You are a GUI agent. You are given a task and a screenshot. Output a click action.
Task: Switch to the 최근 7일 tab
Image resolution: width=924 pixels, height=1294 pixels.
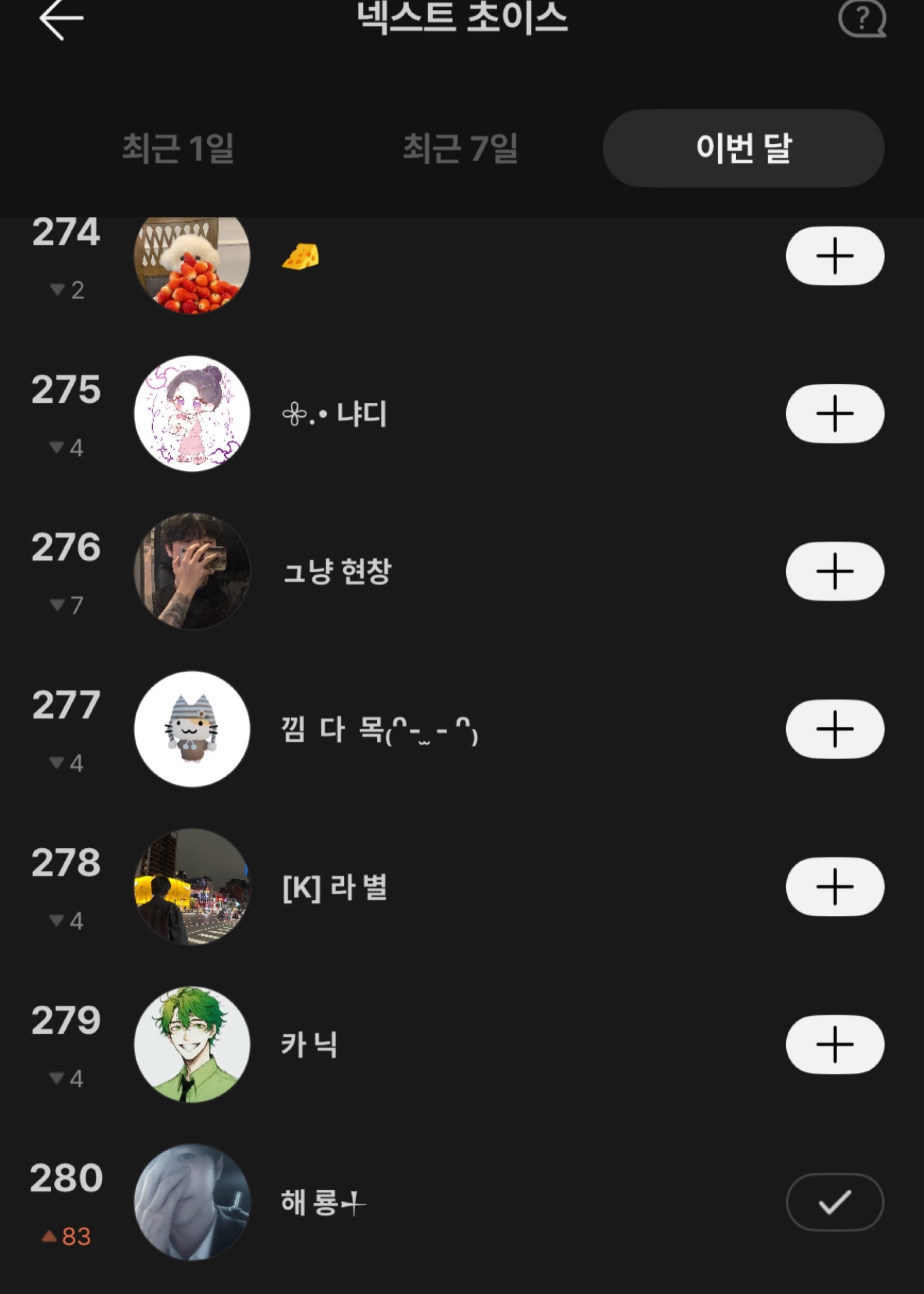[x=460, y=148]
